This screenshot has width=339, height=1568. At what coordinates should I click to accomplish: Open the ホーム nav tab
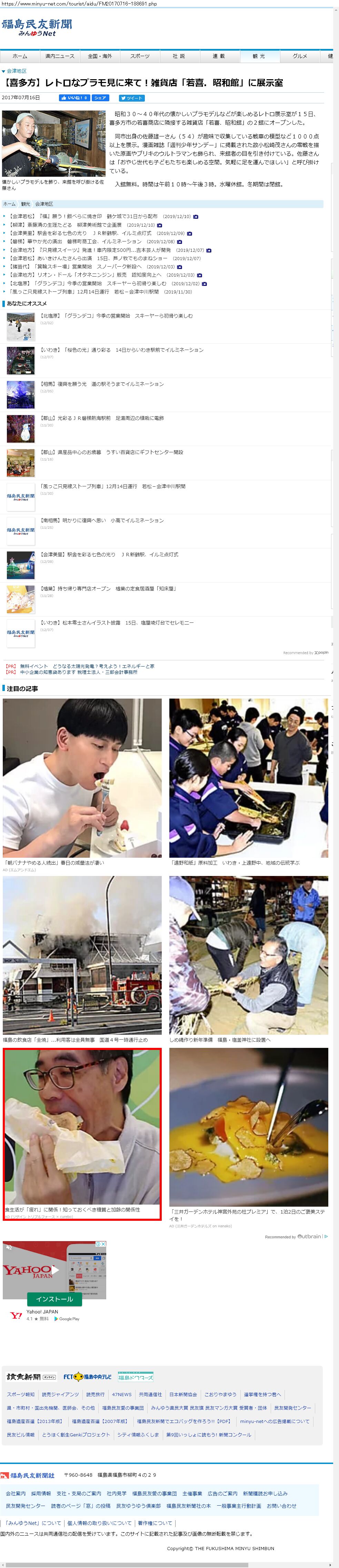tap(20, 56)
